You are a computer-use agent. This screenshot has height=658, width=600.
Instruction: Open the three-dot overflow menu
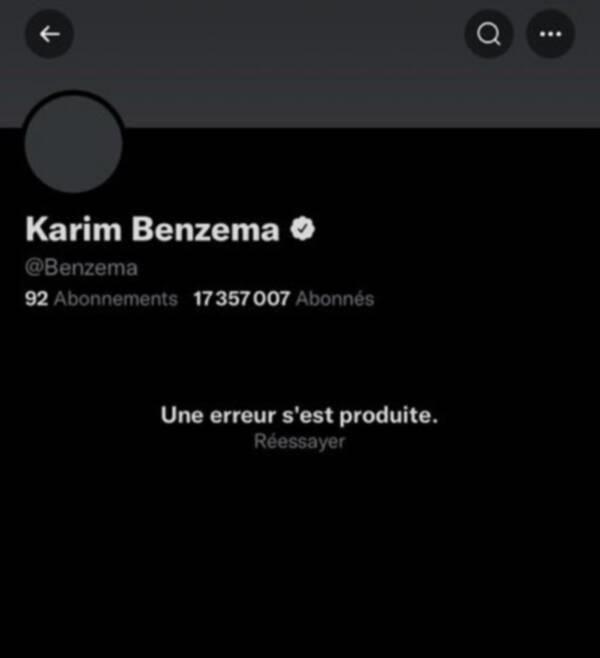(x=550, y=34)
